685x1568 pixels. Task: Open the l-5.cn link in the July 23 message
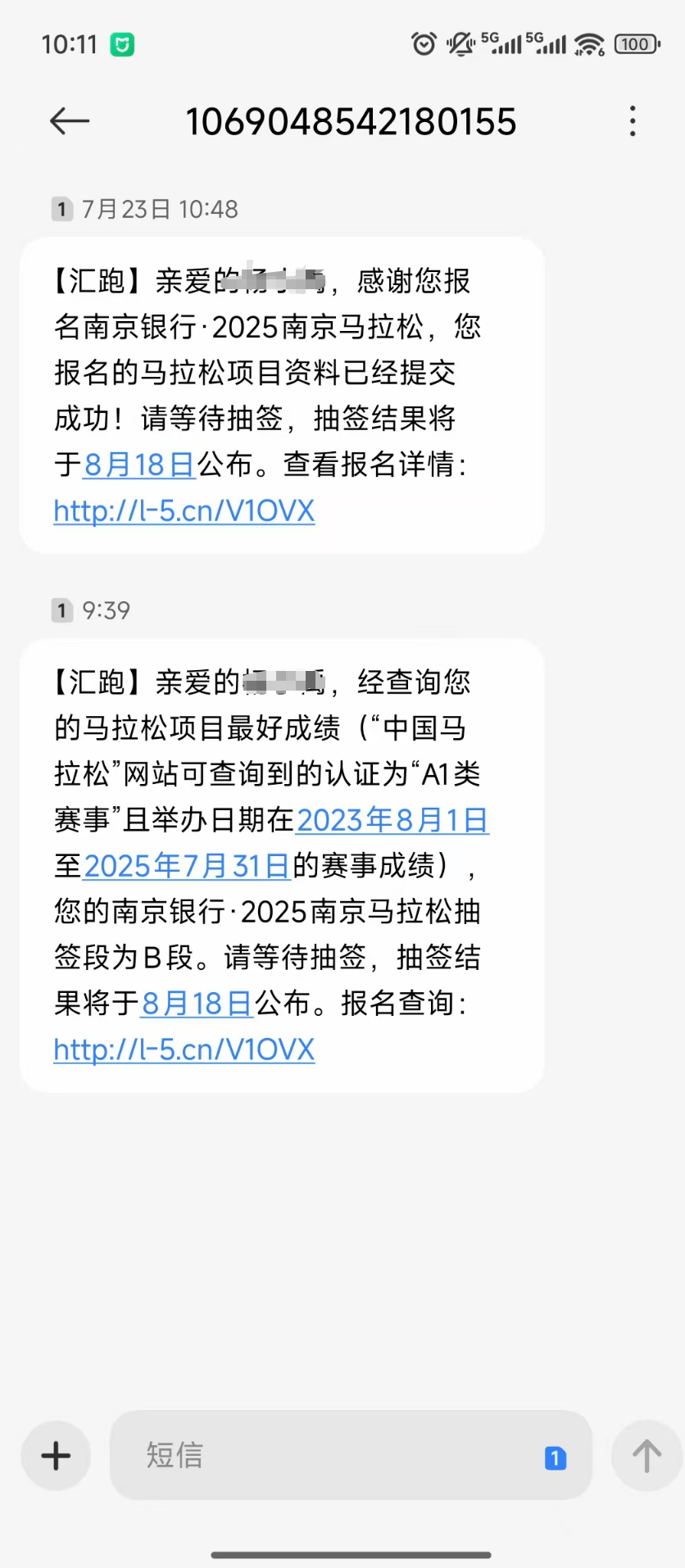click(184, 511)
